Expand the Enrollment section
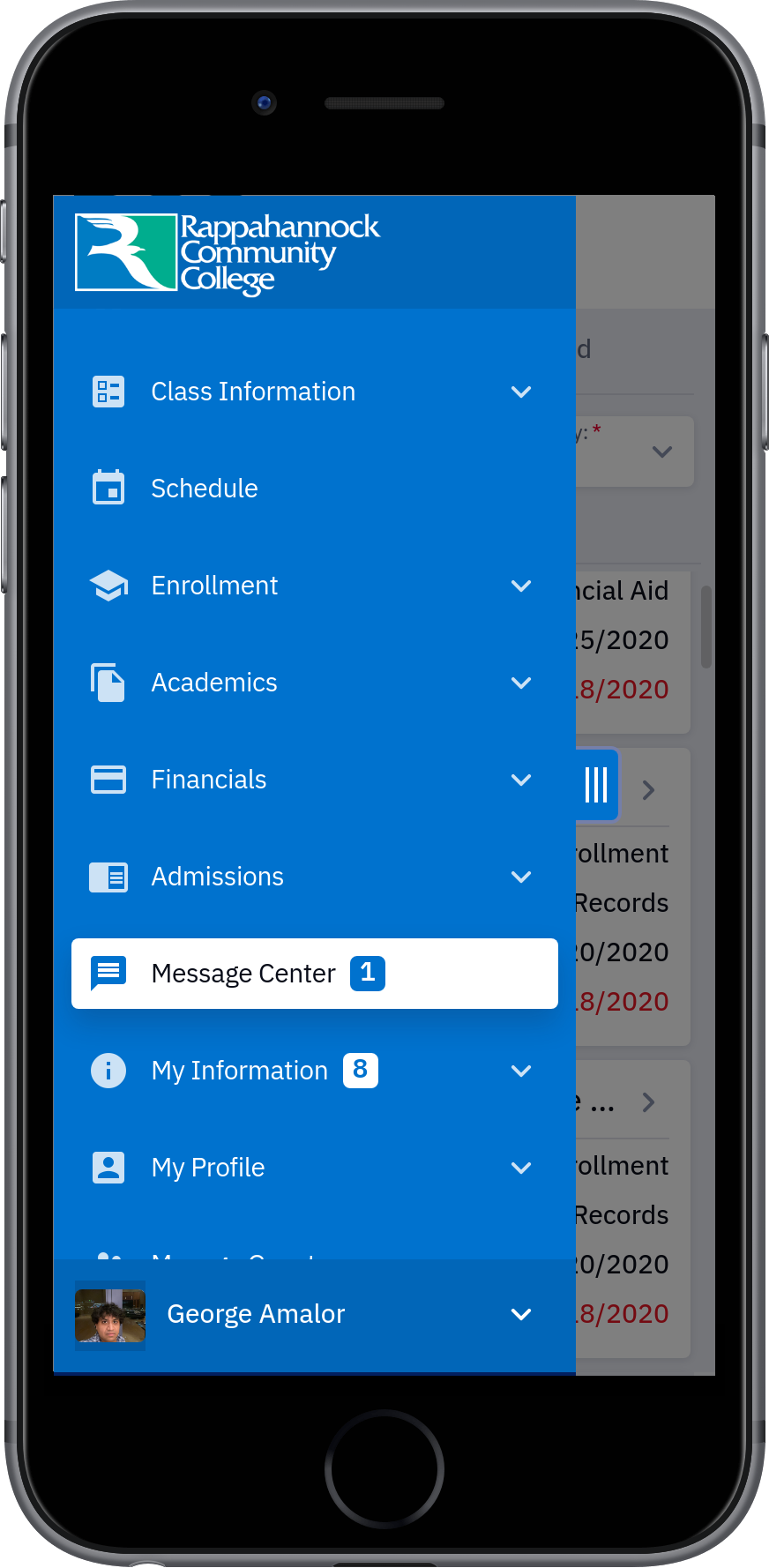The height and width of the screenshot is (1568, 769). tap(314, 586)
